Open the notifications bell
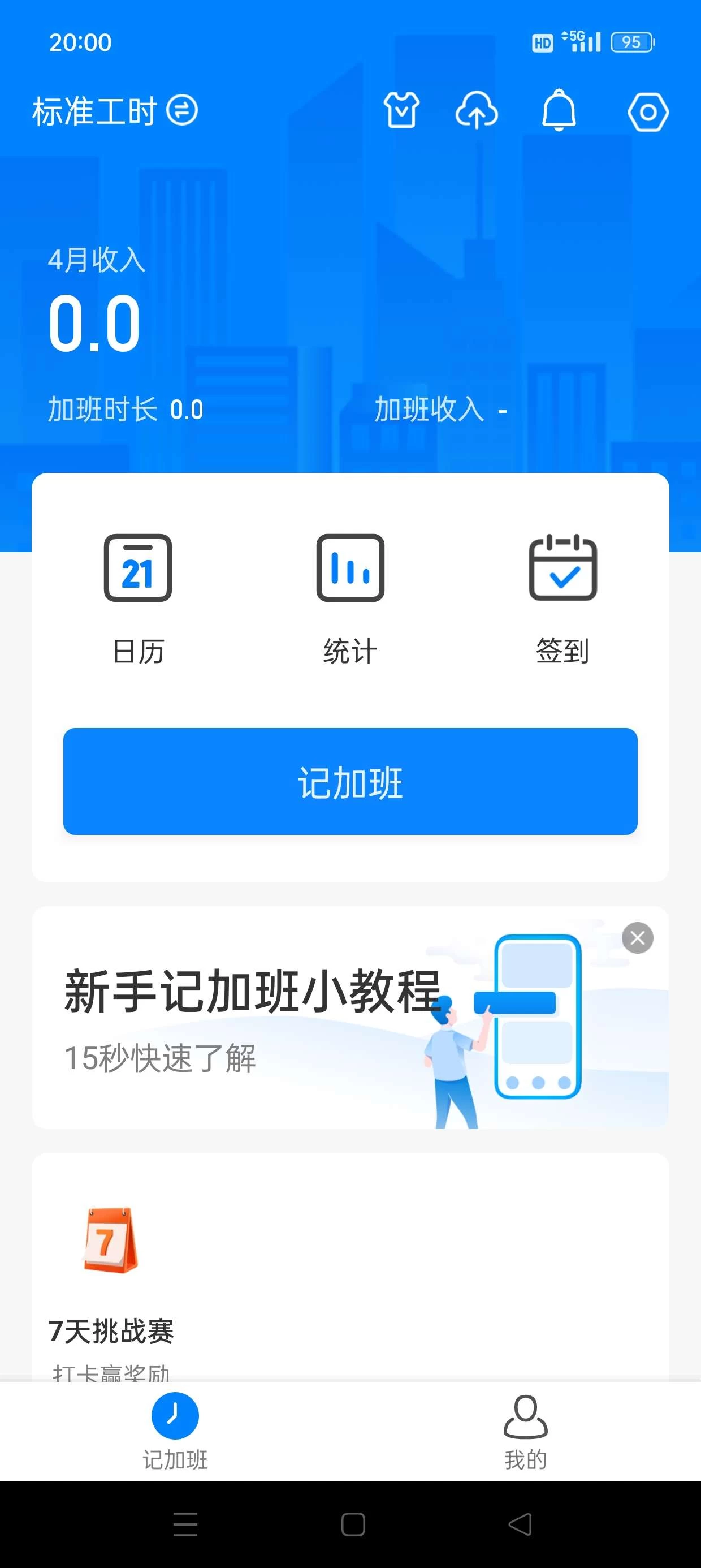The width and height of the screenshot is (701, 1568). point(559,111)
